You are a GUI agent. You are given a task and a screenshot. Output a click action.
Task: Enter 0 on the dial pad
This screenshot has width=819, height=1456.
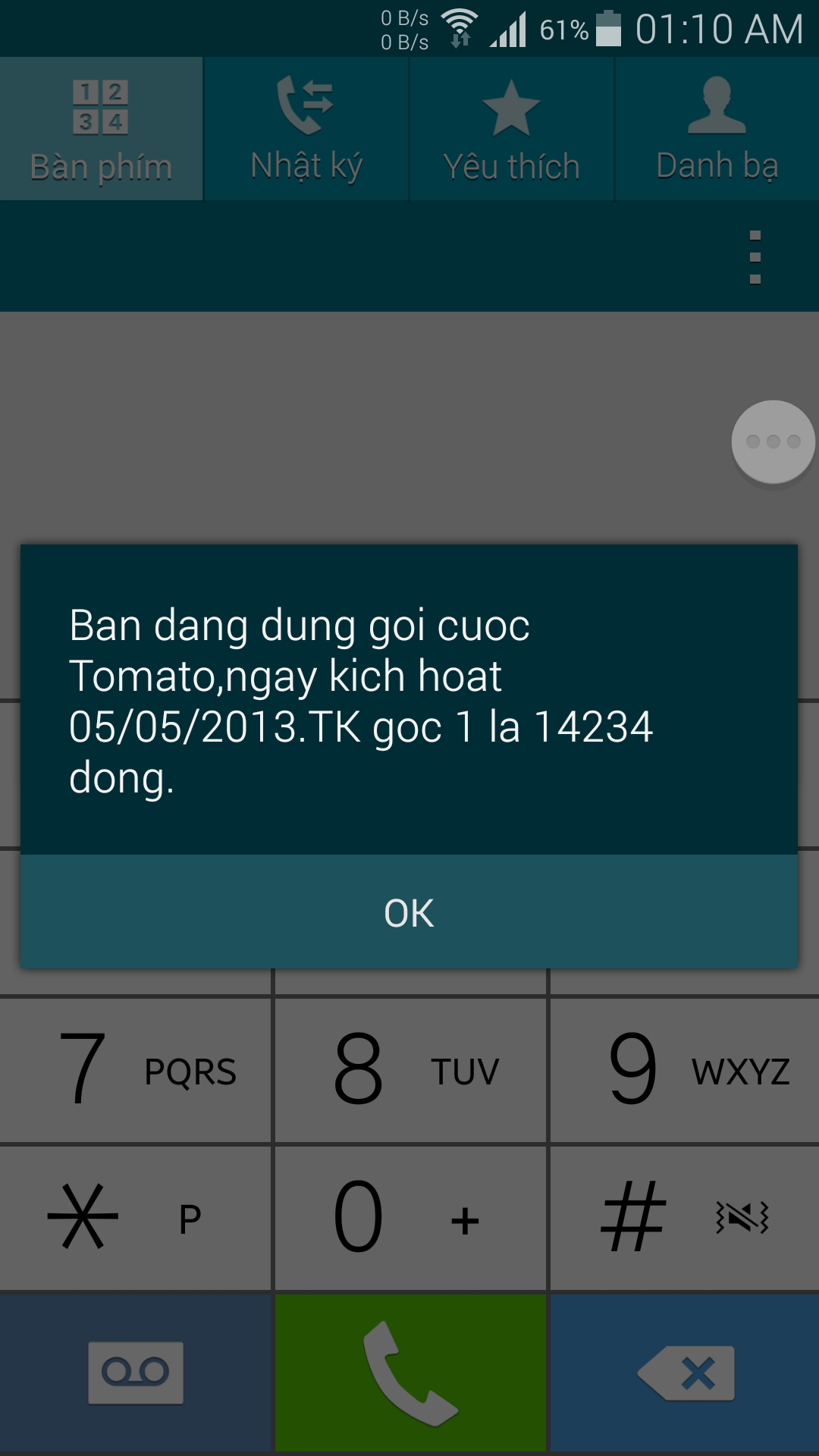[x=410, y=1217]
